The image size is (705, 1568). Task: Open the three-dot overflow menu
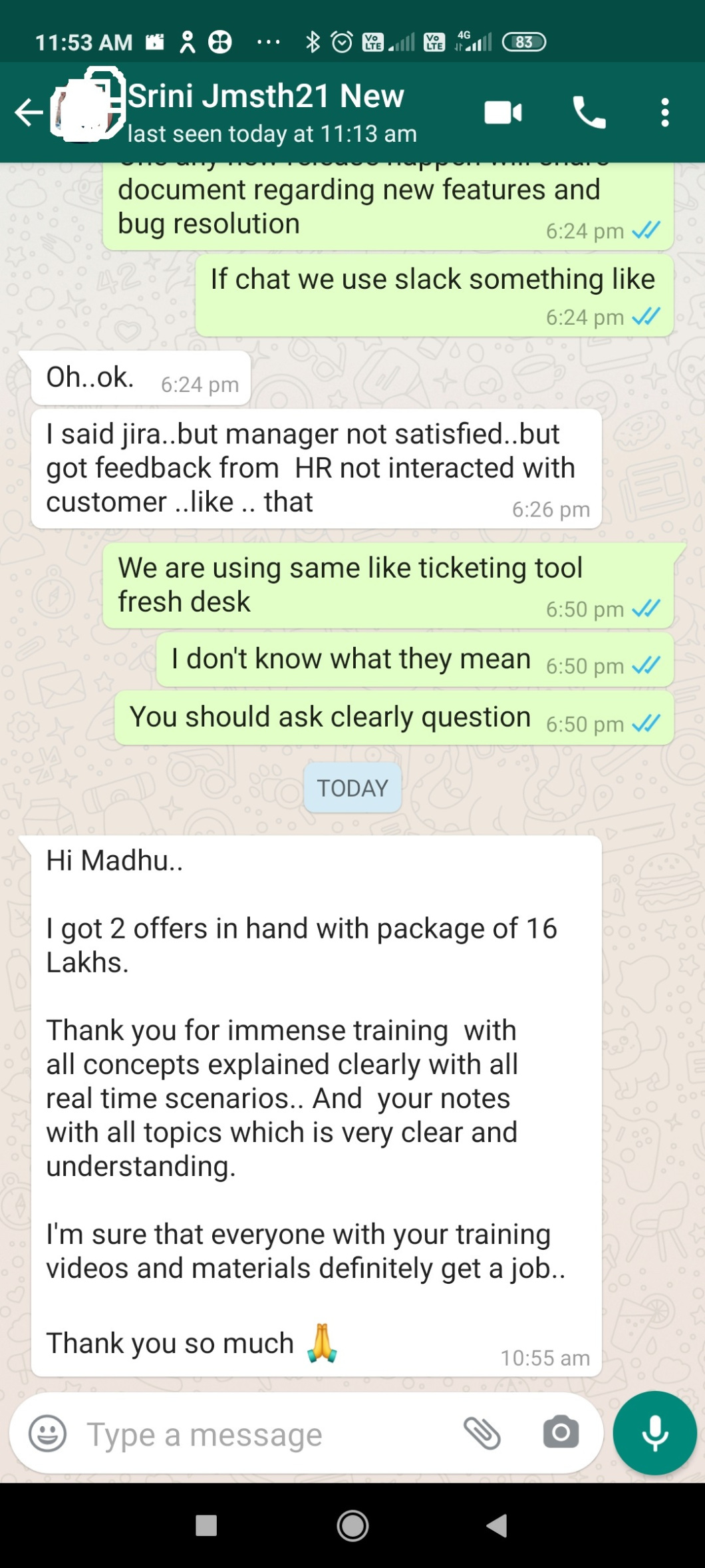(x=664, y=112)
